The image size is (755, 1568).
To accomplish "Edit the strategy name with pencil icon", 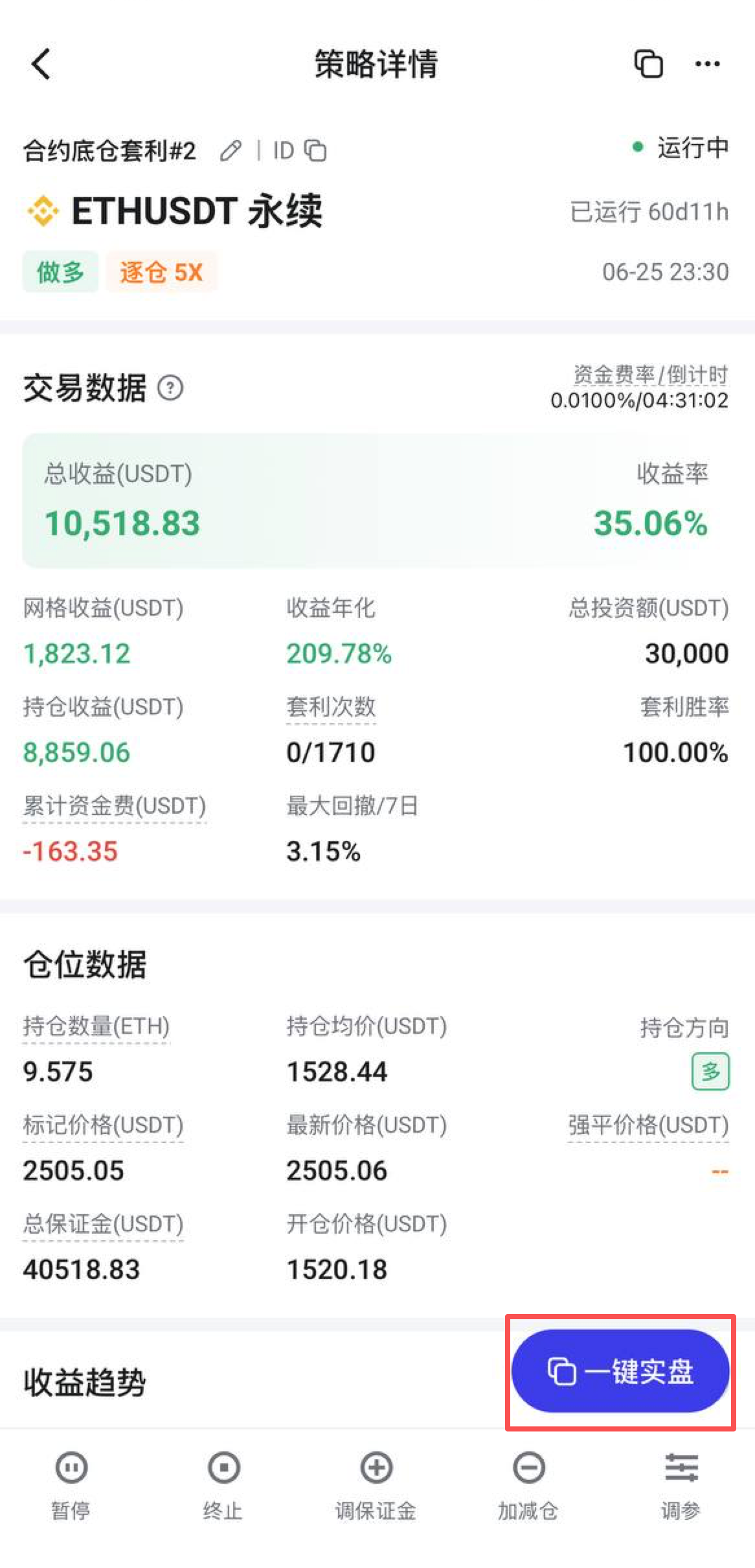I will [231, 151].
